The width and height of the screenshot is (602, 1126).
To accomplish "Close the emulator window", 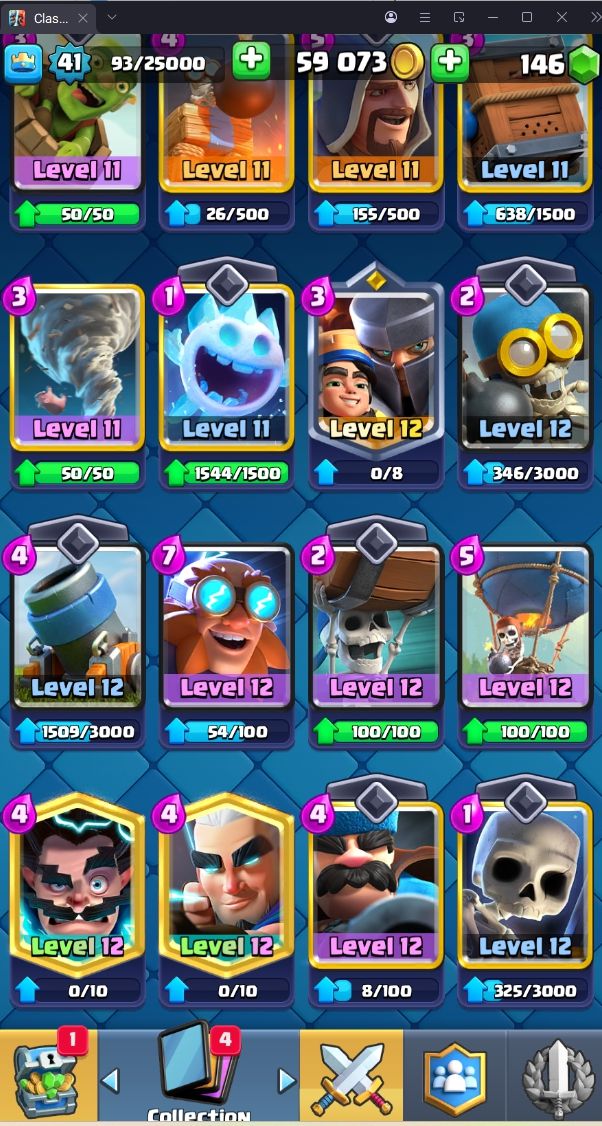I will [x=562, y=17].
